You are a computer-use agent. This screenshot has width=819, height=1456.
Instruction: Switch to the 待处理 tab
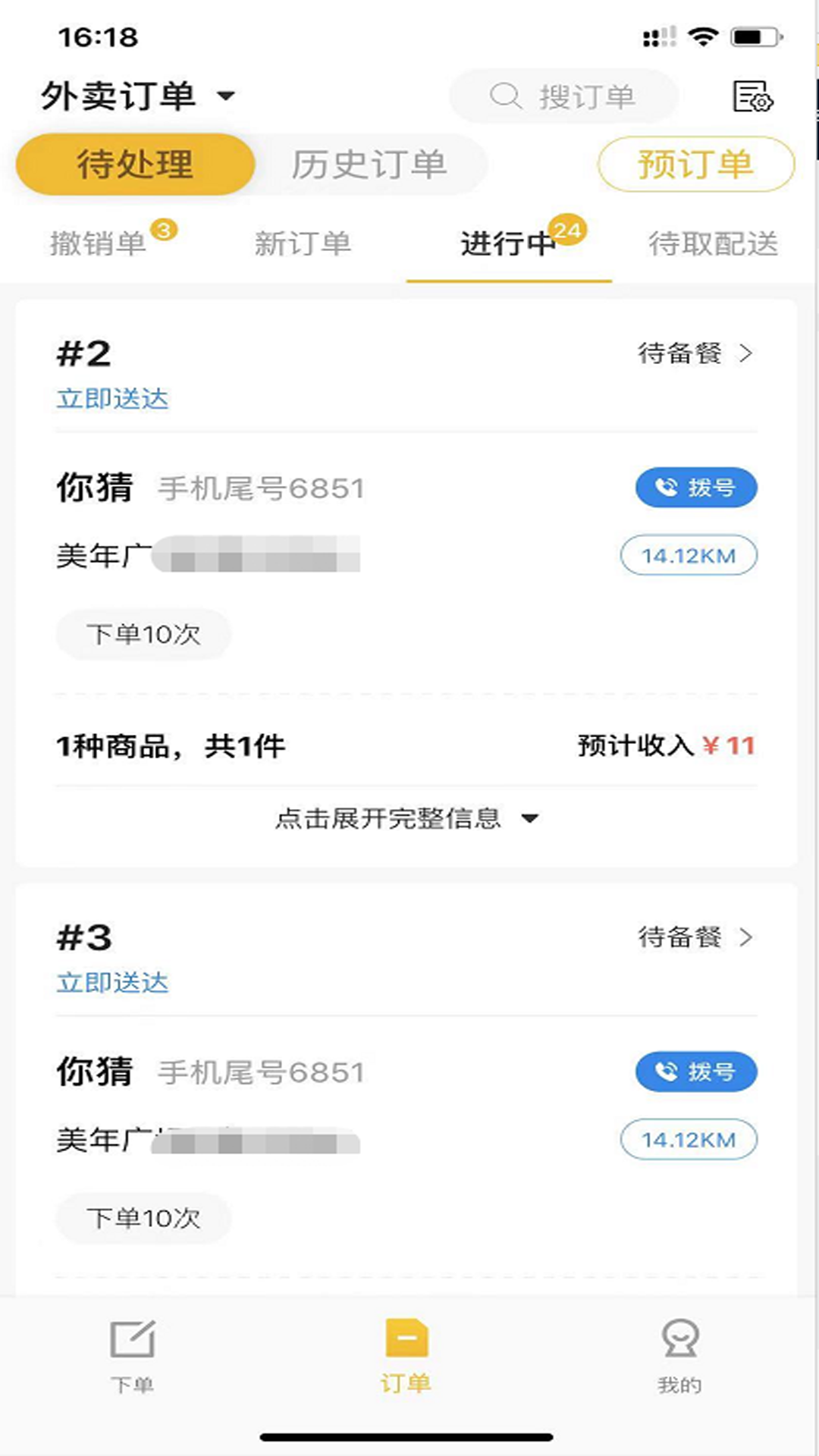tap(136, 164)
